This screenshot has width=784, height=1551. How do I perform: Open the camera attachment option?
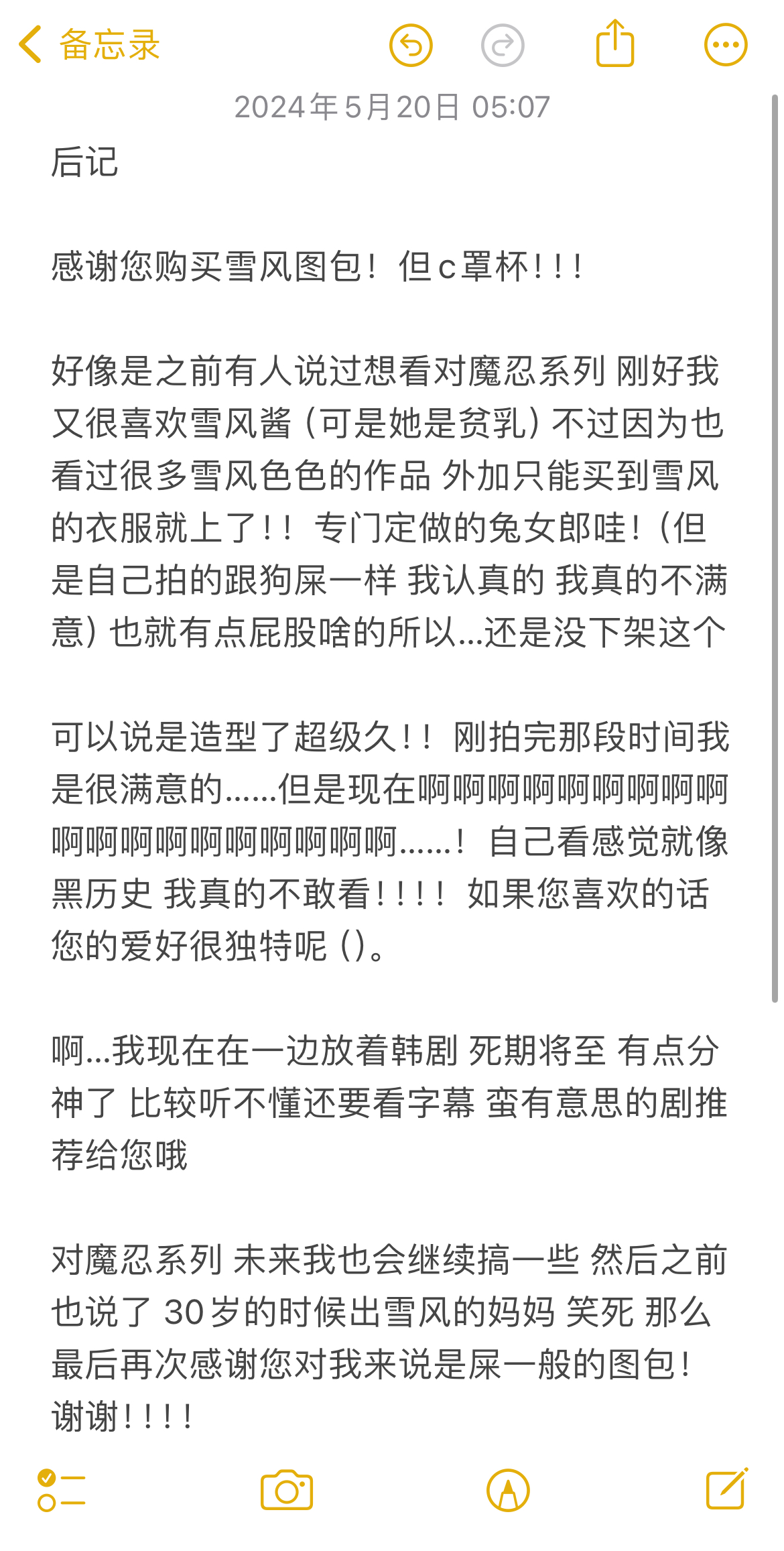pyautogui.click(x=287, y=1491)
